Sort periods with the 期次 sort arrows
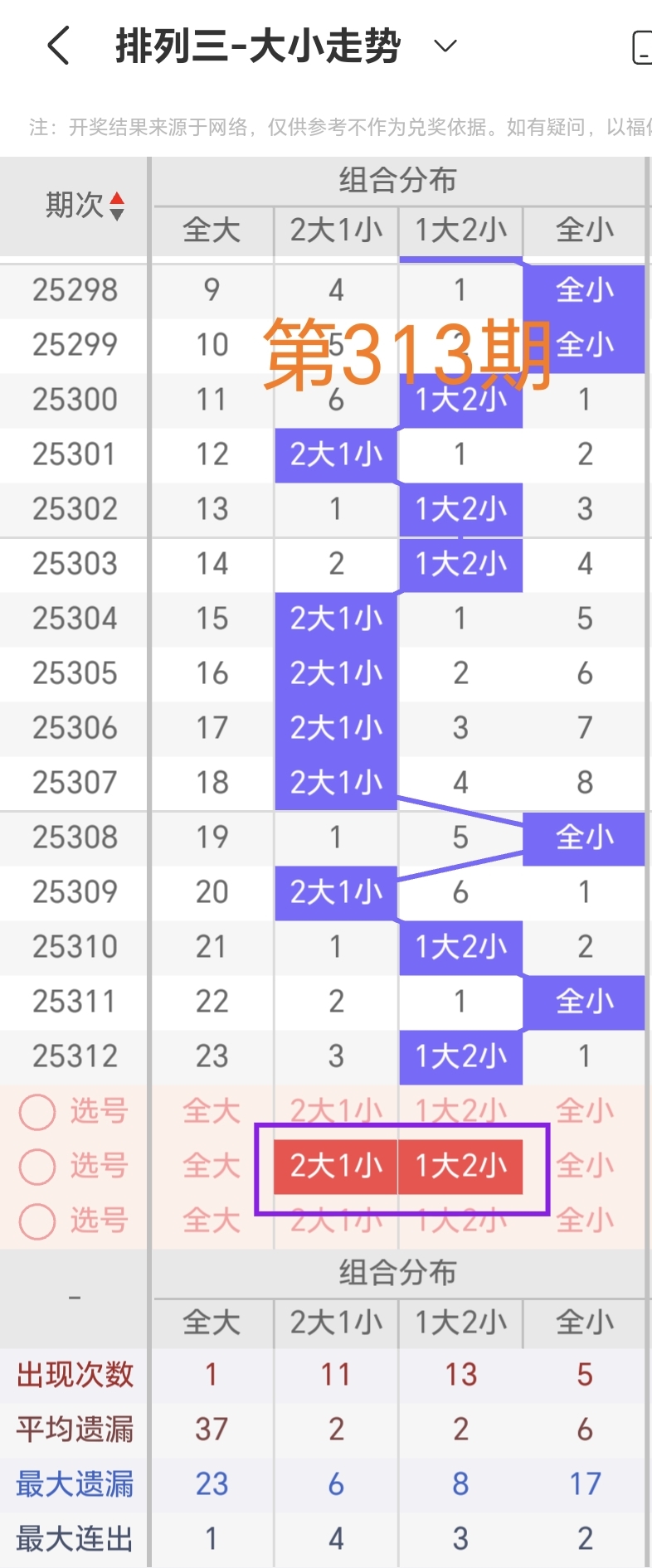The width and height of the screenshot is (652, 1568). 119,206
